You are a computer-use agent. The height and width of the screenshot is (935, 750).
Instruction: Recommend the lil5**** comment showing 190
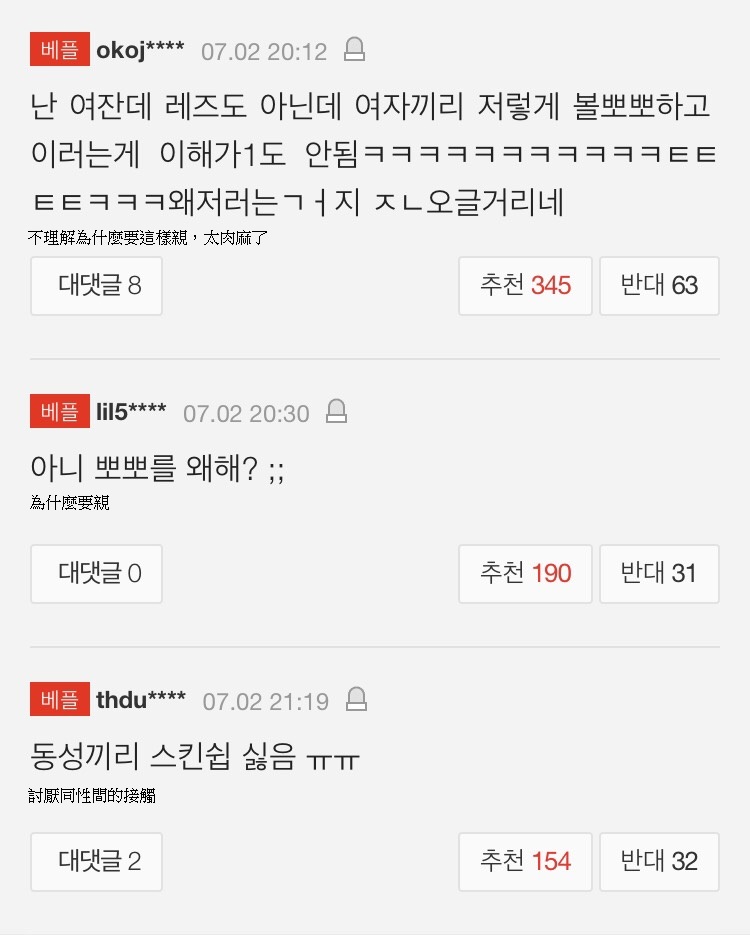click(525, 574)
